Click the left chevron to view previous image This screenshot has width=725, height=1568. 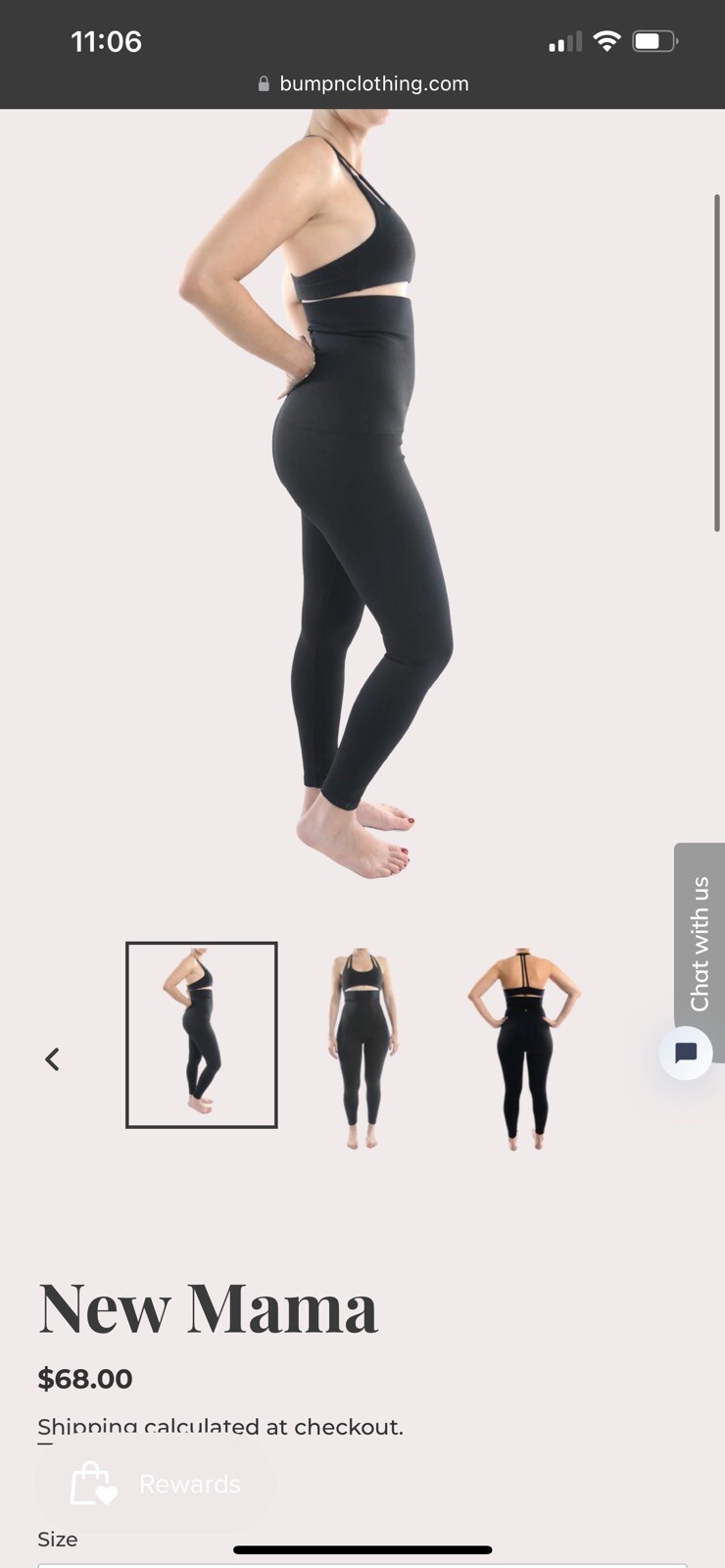tap(54, 1059)
